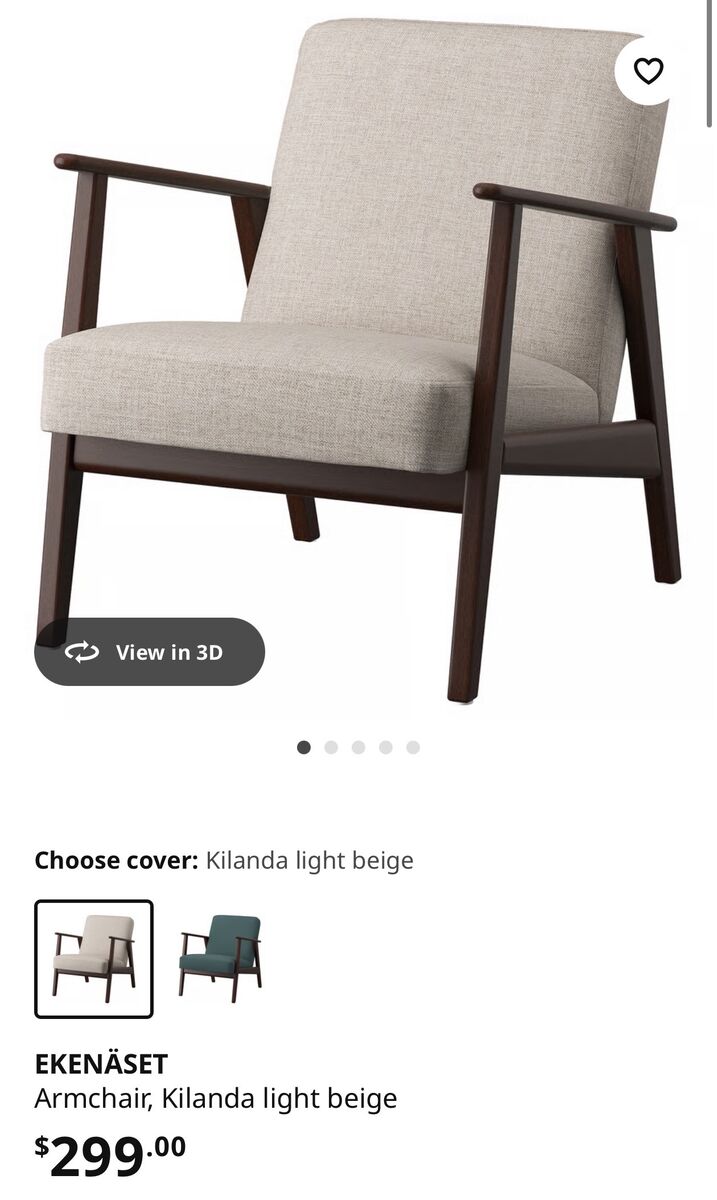
Task: Select the Kilanda light beige cover
Action: (x=94, y=958)
